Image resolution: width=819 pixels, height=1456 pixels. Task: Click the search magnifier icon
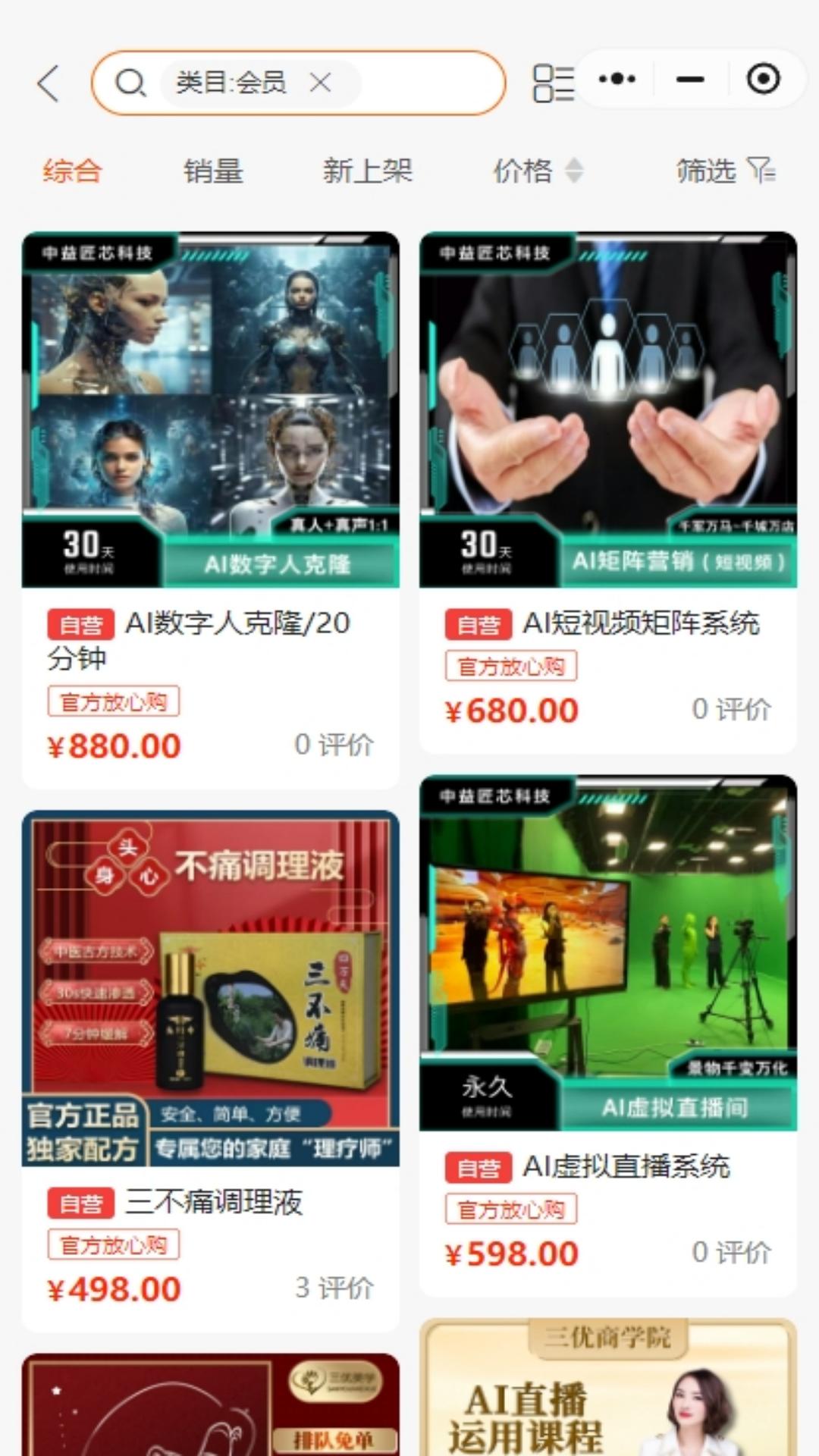pos(133,82)
